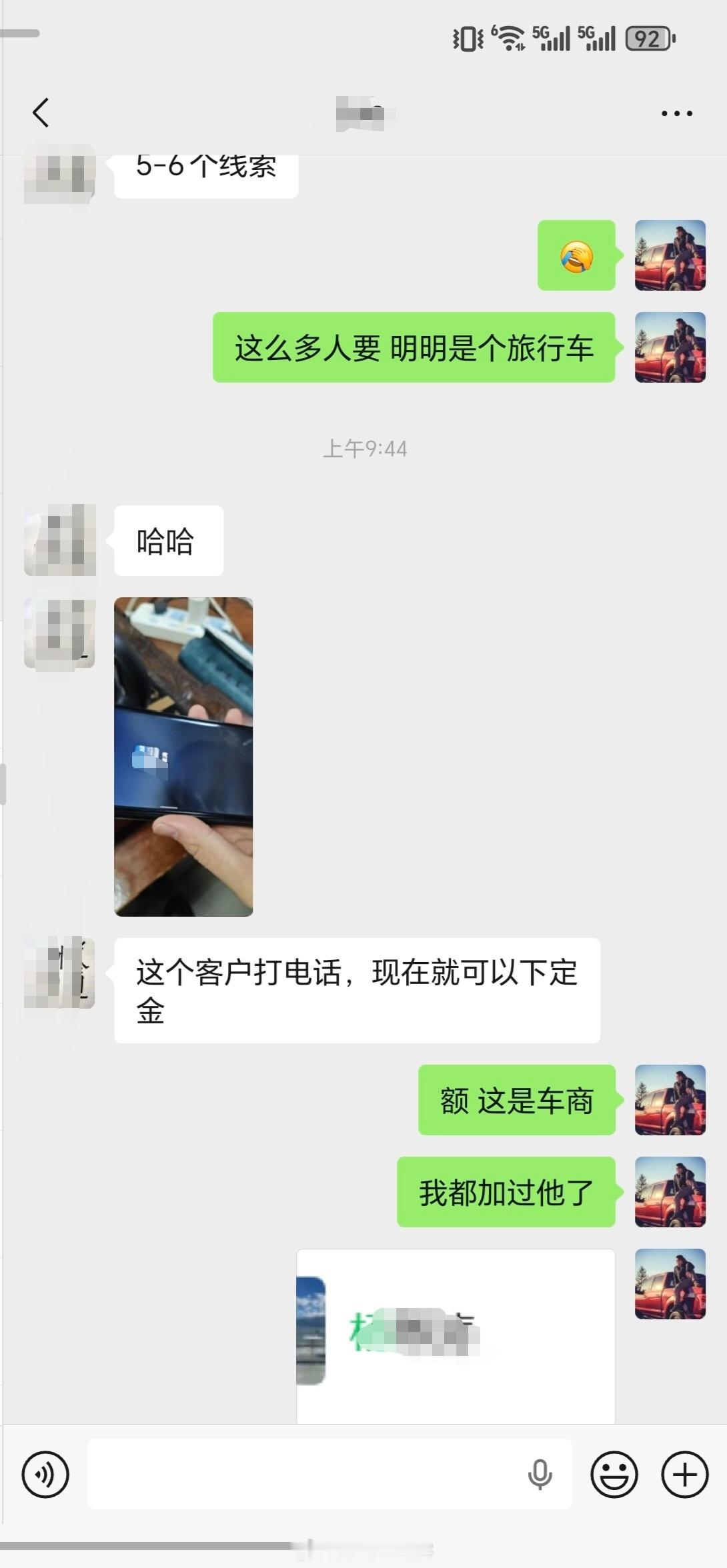Open chat details via the ellipsis control
Image resolution: width=727 pixels, height=1568 pixels.
[676, 112]
